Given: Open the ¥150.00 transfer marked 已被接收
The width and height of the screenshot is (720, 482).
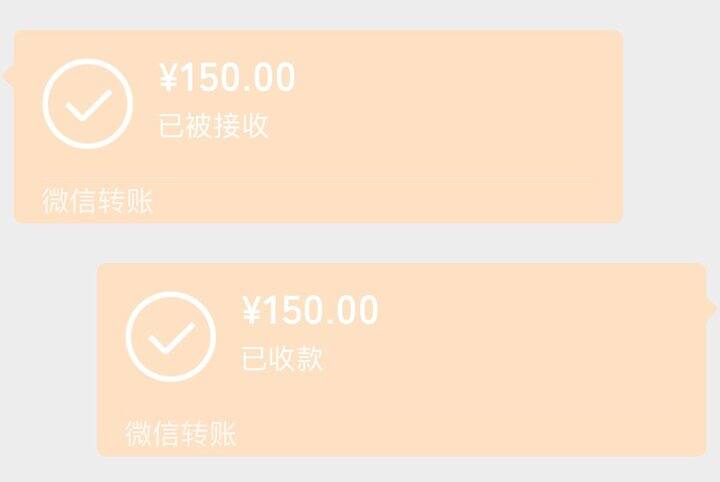Looking at the screenshot, I should pos(318,126).
